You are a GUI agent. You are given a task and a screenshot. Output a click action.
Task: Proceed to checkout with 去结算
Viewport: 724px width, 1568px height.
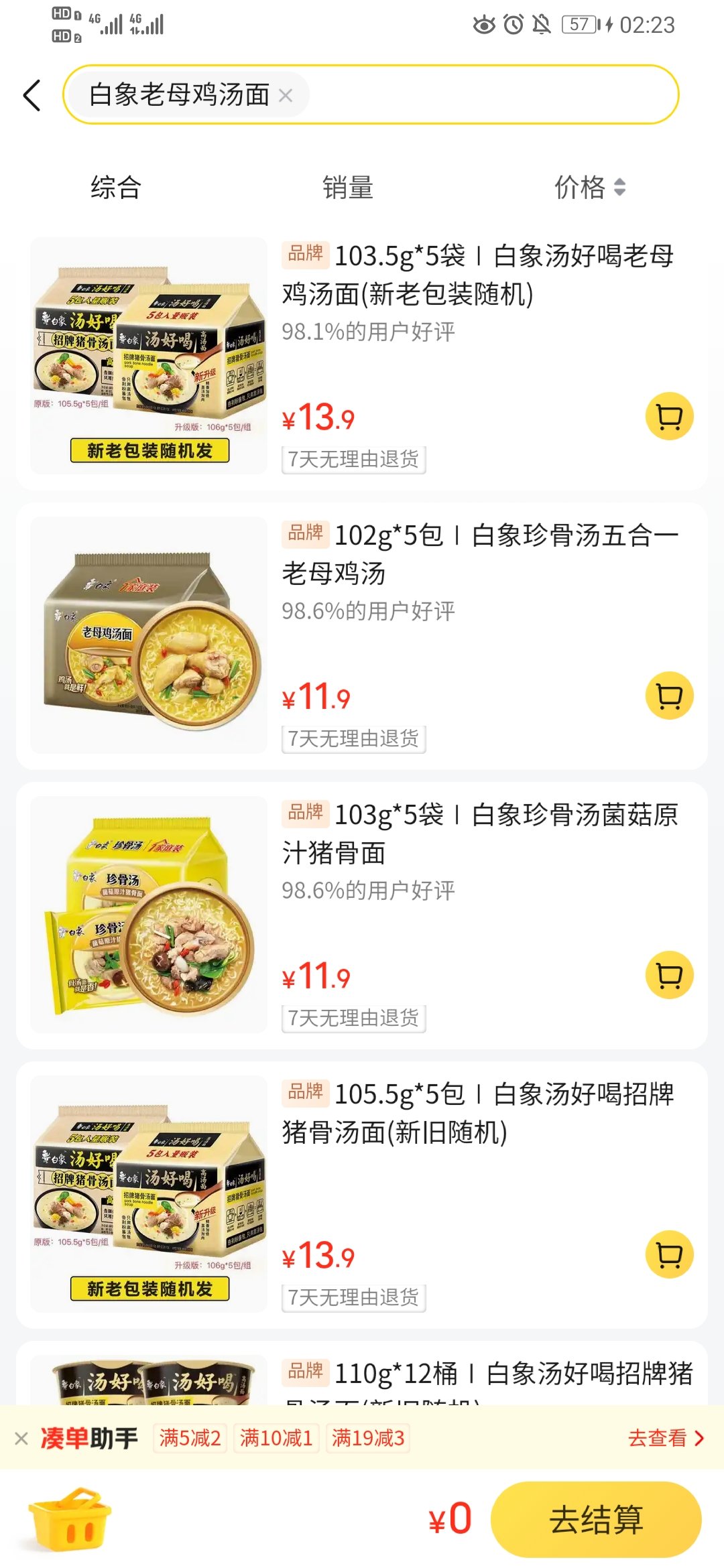[x=595, y=1520]
